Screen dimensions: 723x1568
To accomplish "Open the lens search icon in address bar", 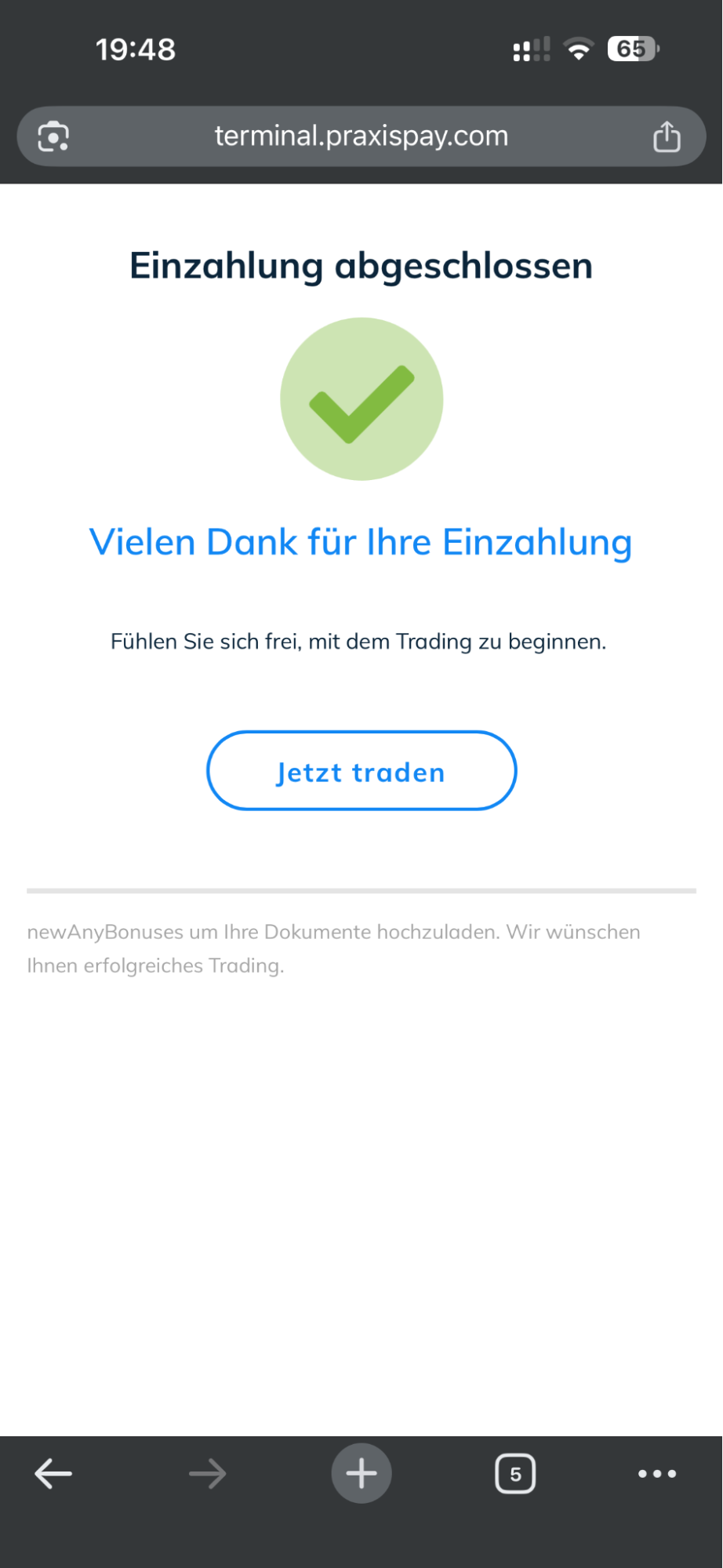I will click(x=53, y=136).
